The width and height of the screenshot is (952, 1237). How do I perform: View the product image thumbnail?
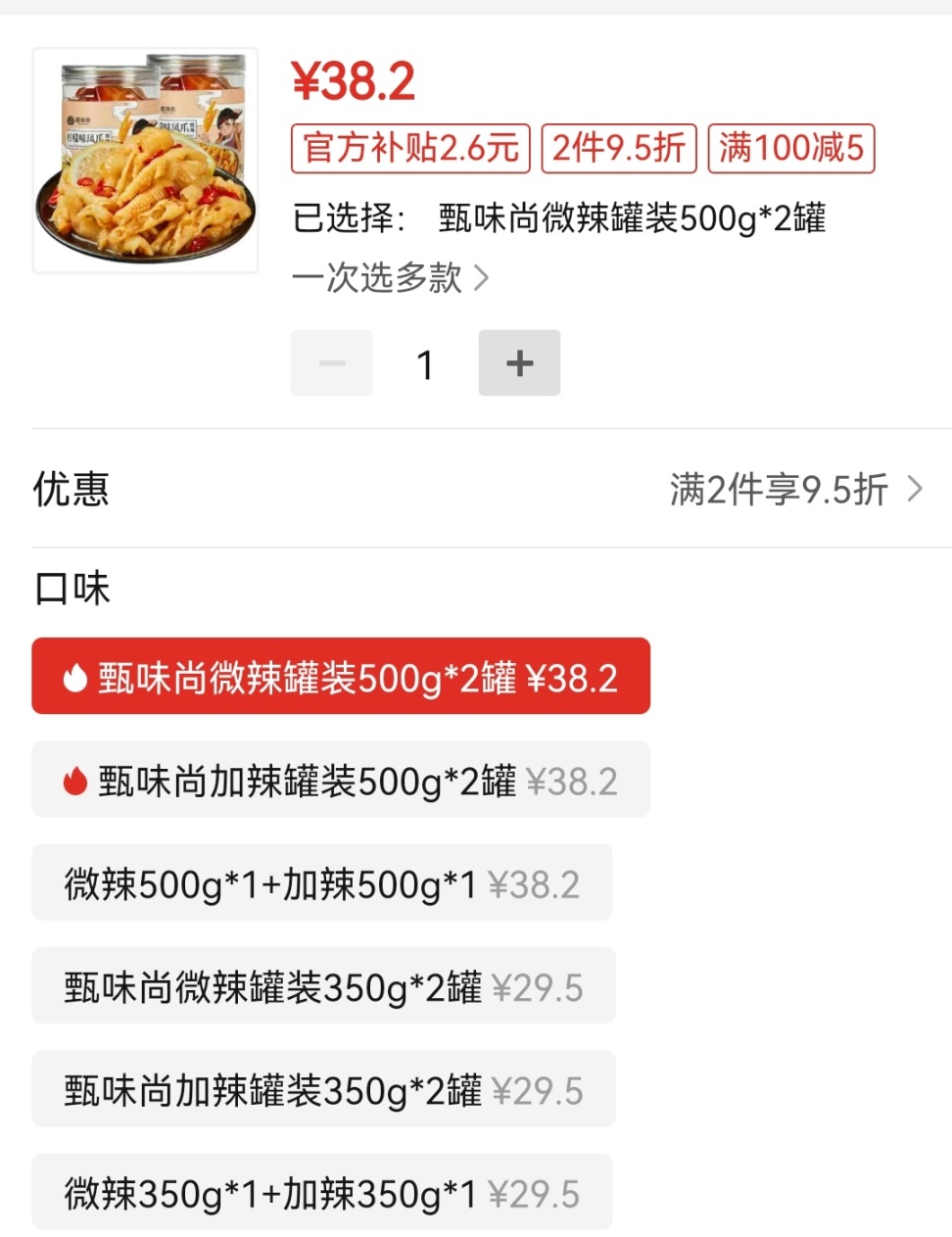tap(146, 161)
